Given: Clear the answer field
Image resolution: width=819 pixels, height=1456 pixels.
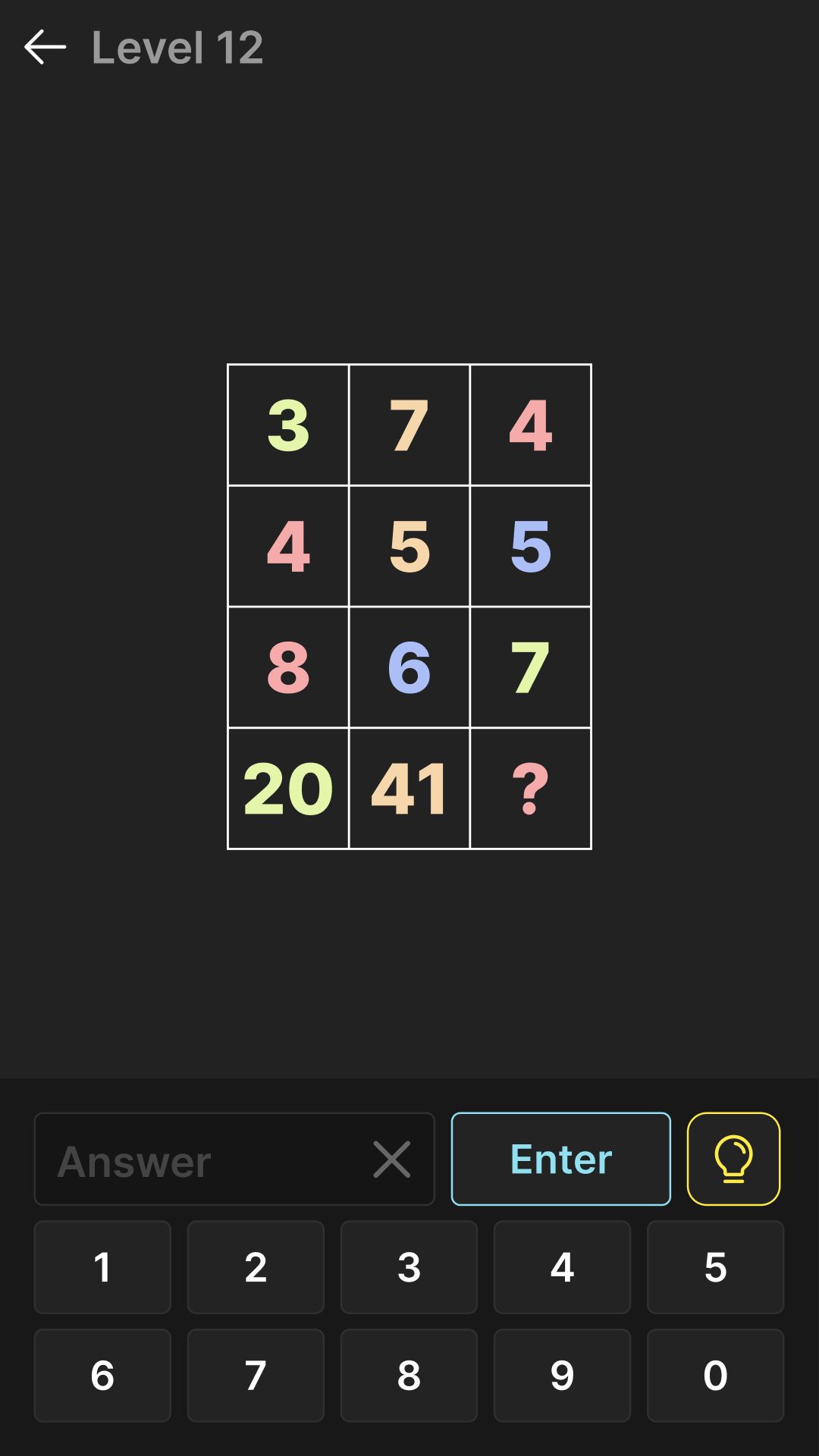Looking at the screenshot, I should click(x=392, y=1159).
